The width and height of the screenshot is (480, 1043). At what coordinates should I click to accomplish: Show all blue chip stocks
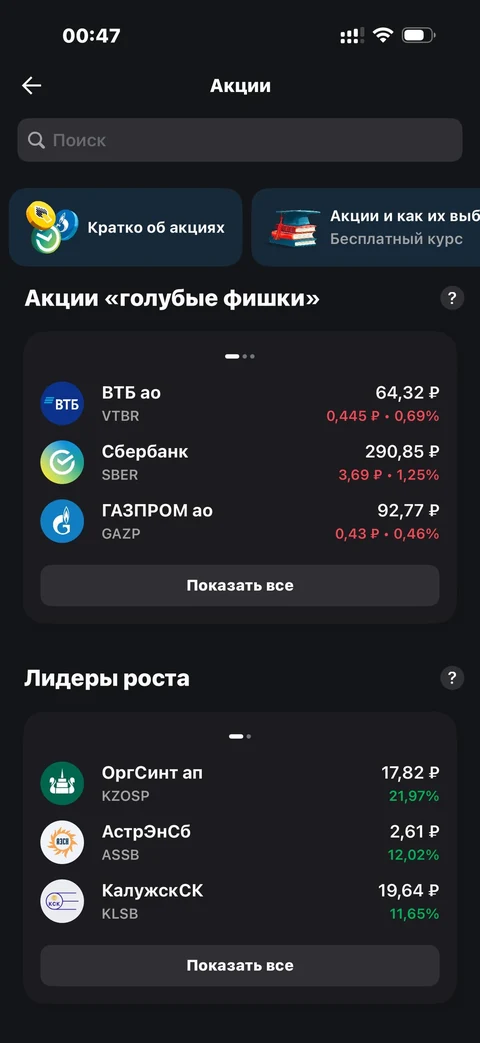[239, 585]
